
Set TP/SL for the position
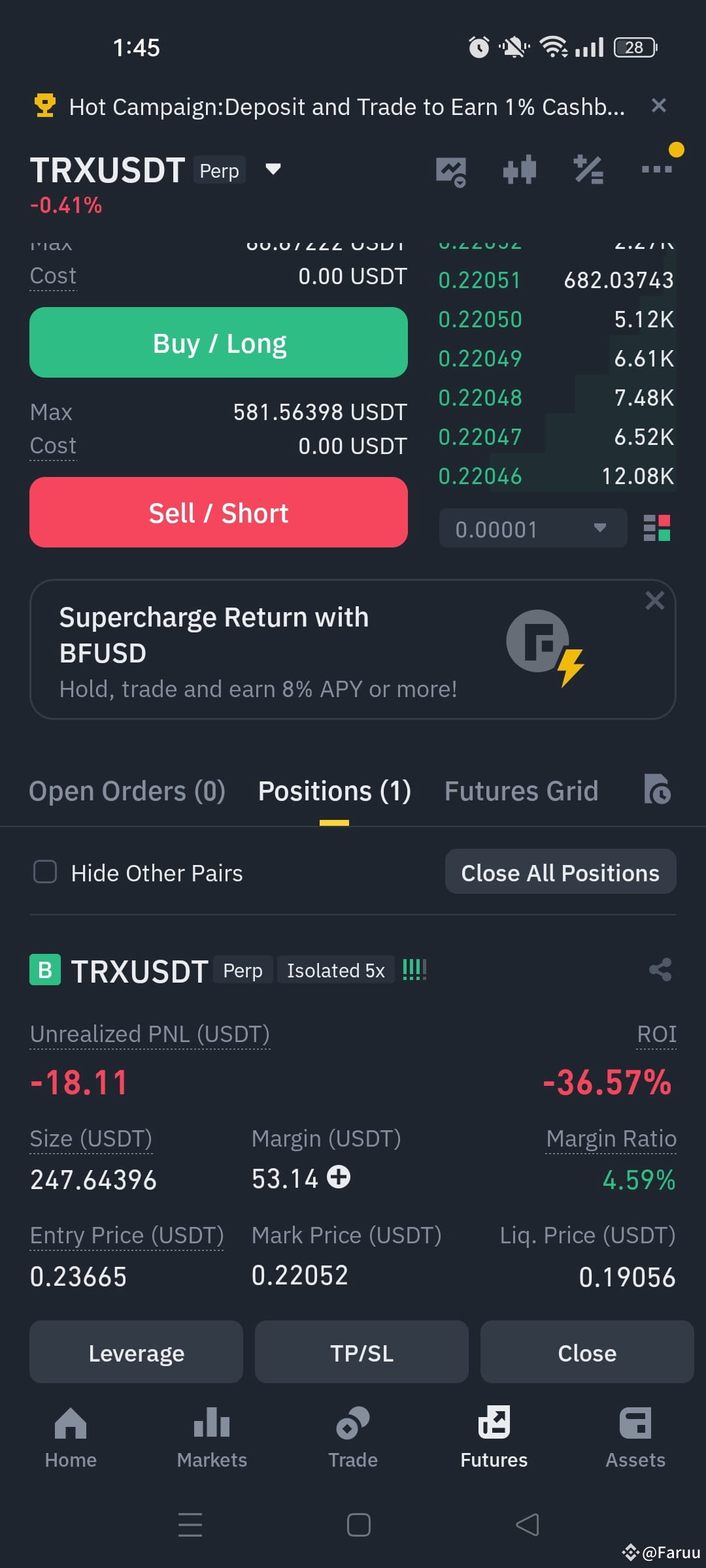[361, 1352]
